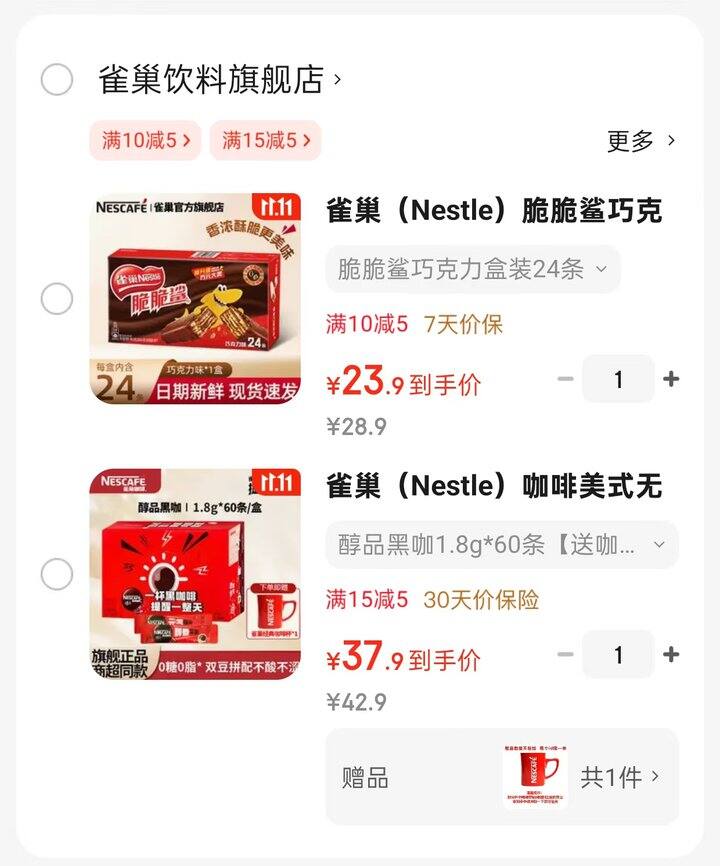Open 更多 store promotions
Screen dimensions: 720x866
[641, 141]
